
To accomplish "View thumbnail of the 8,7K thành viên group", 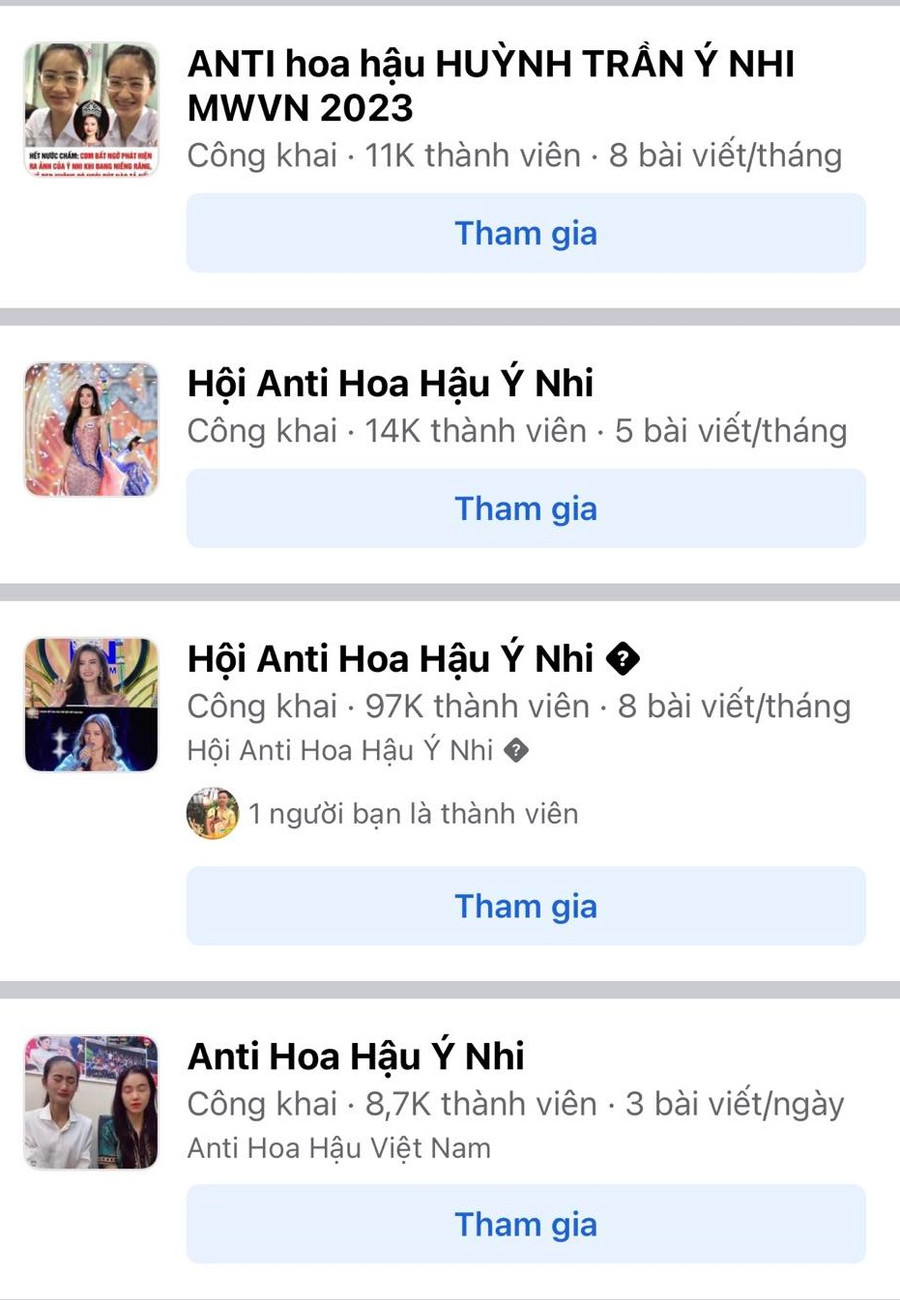I will coord(92,1102).
